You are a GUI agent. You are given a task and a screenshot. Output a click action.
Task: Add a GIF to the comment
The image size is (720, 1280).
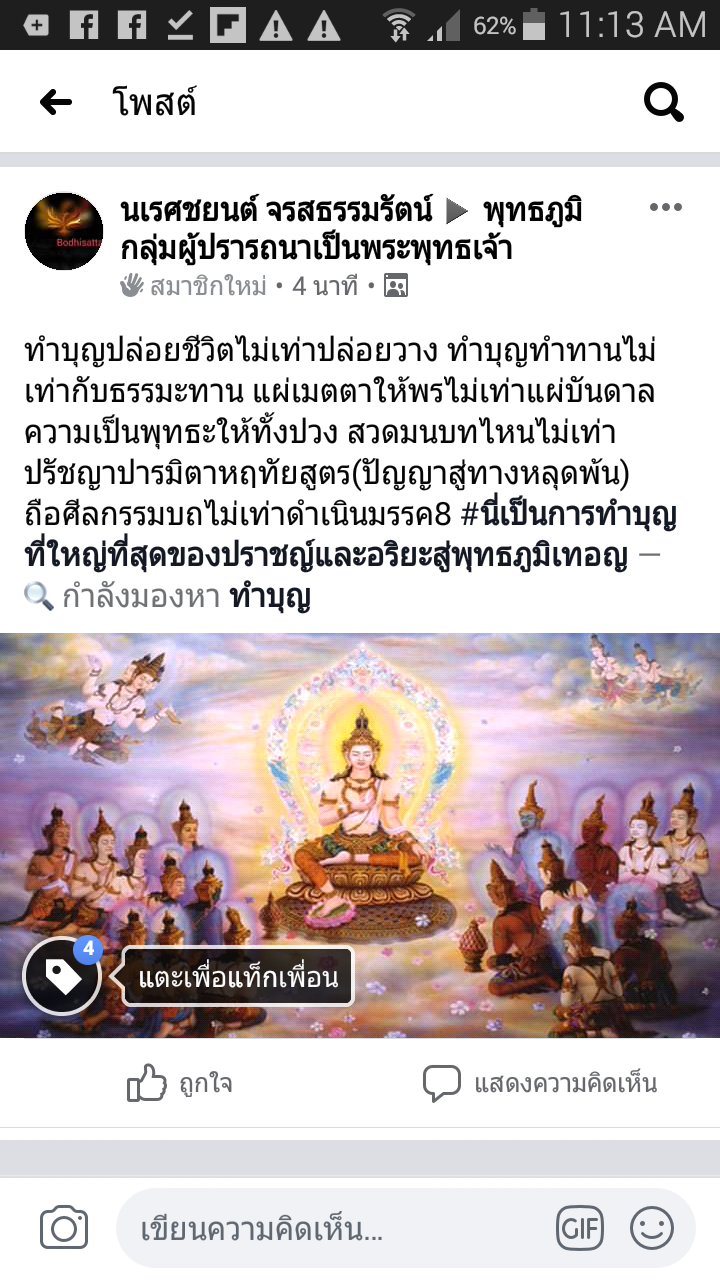pos(581,1229)
